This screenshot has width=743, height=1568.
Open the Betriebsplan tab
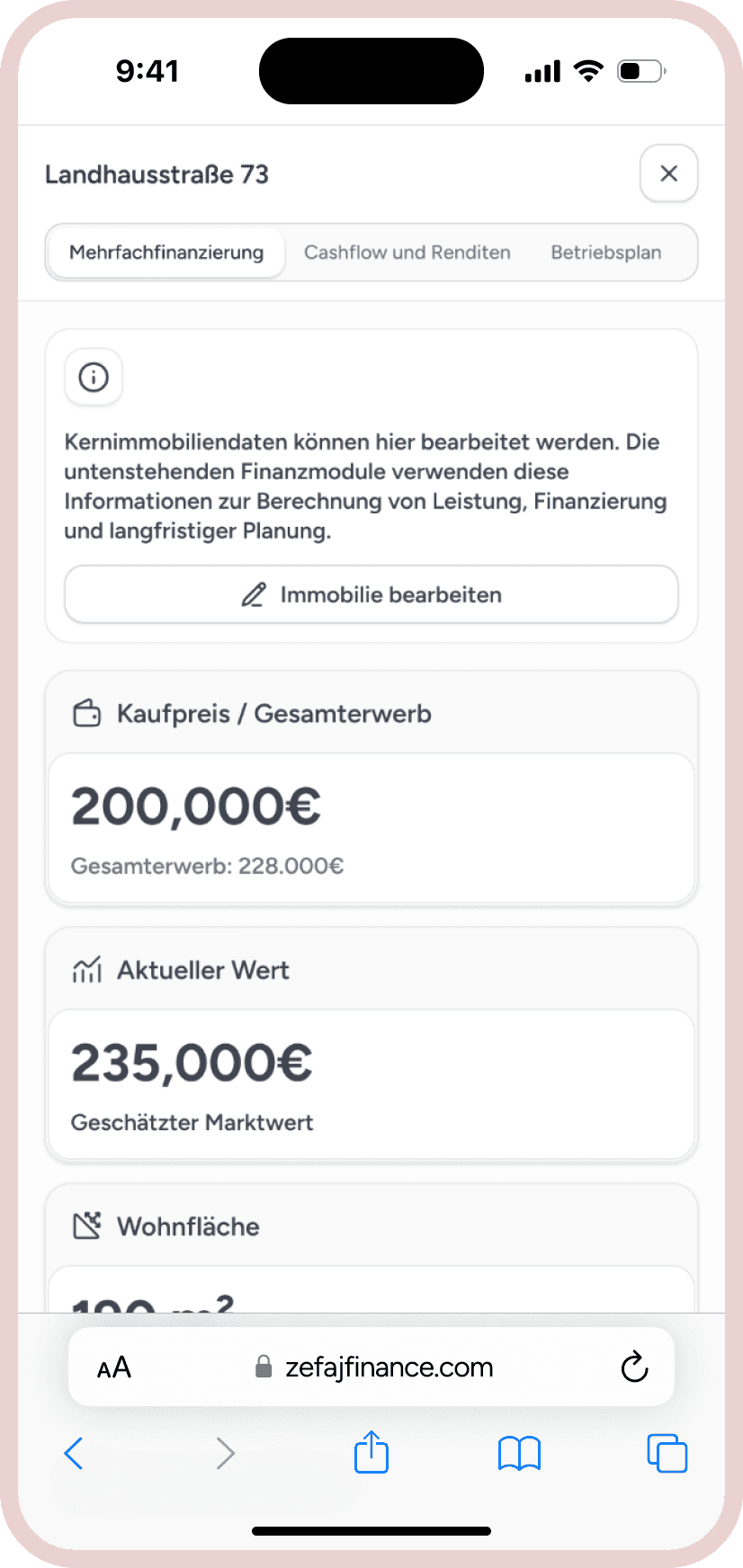point(606,253)
